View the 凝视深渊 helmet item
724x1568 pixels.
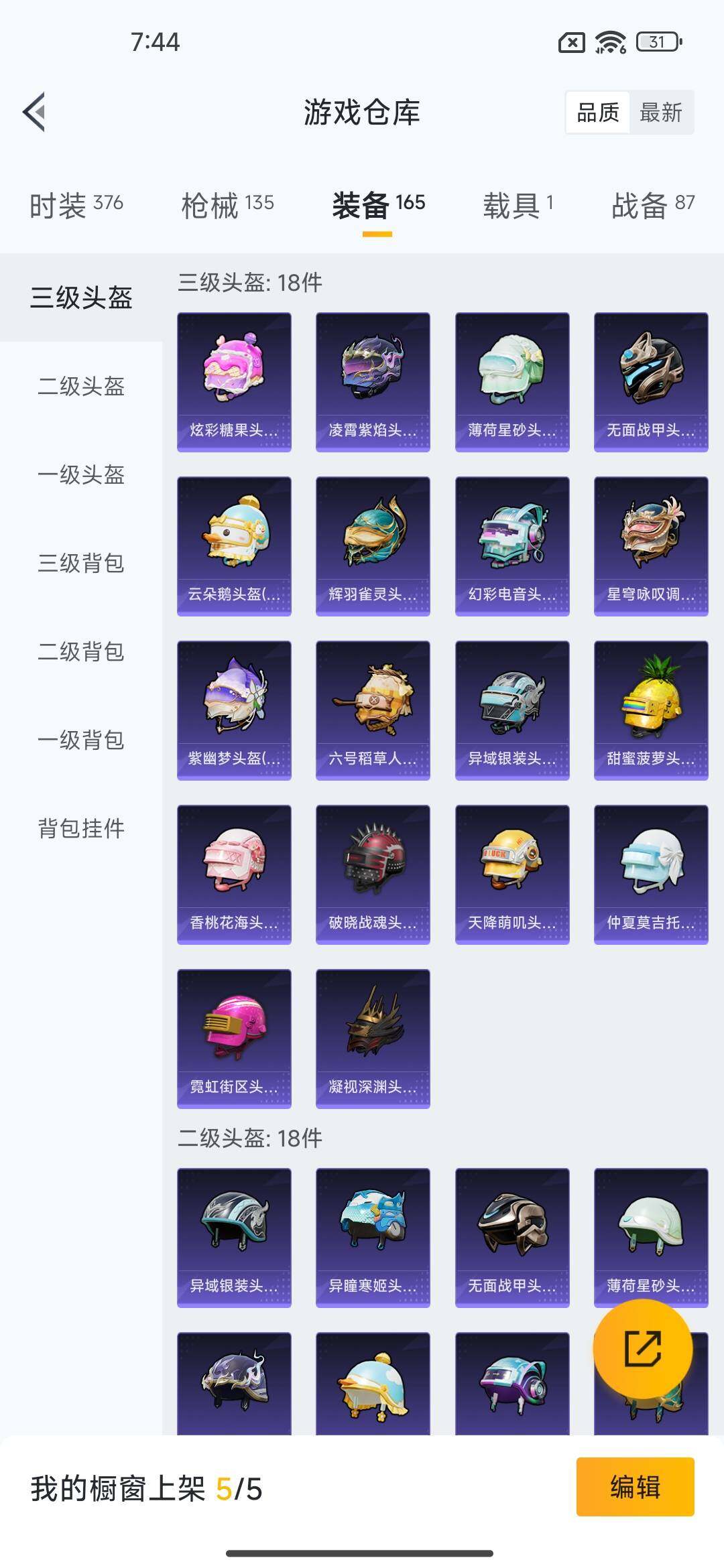[373, 1039]
